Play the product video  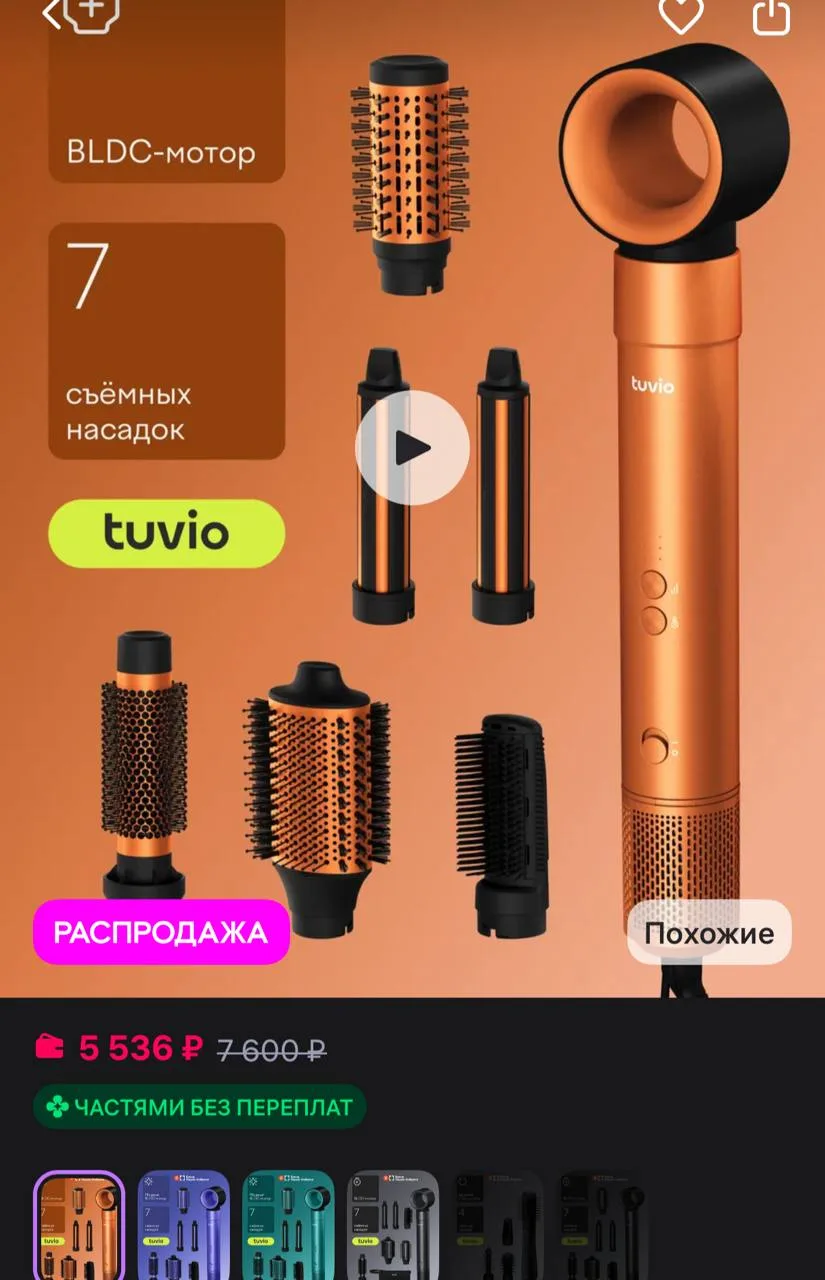pyautogui.click(x=412, y=448)
